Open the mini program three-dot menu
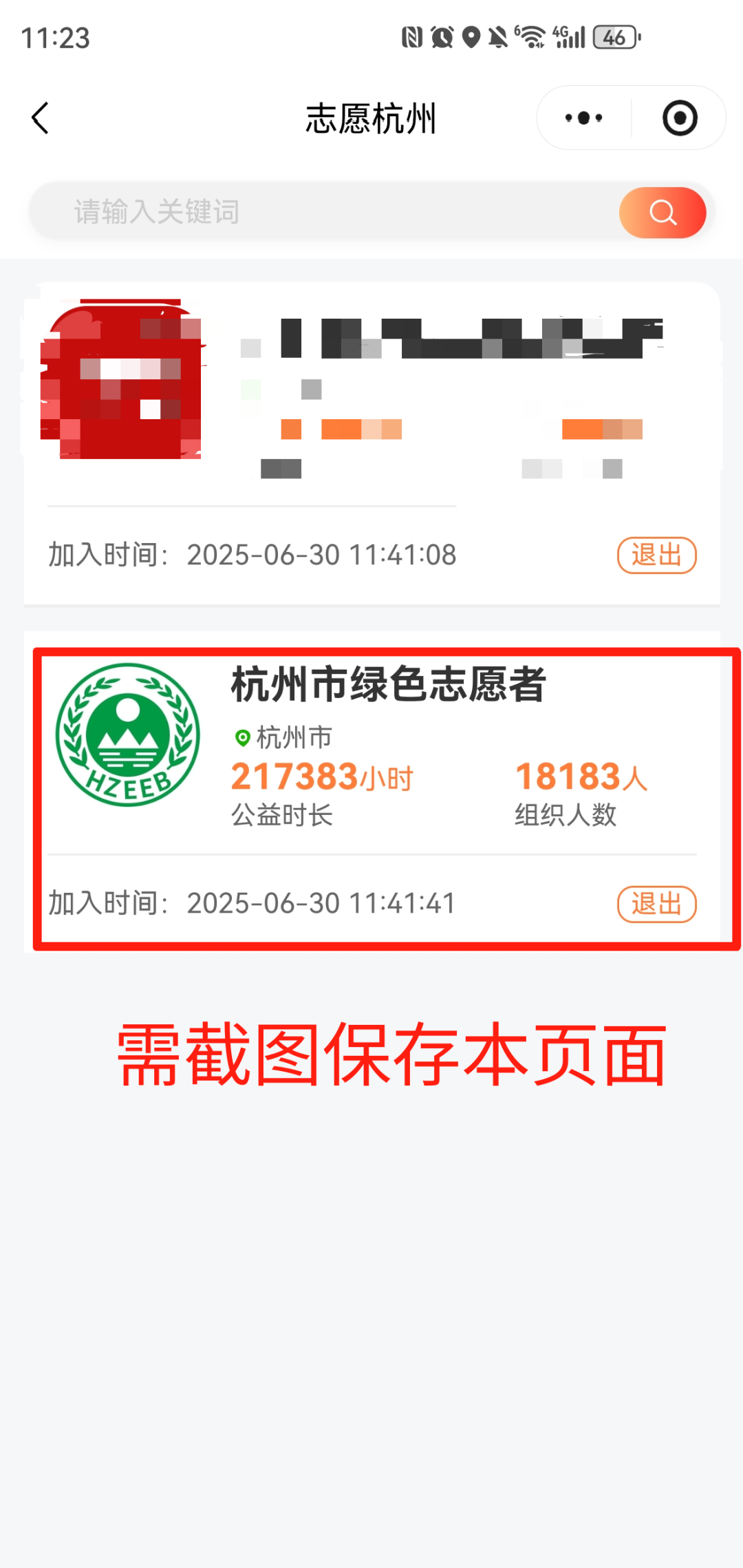 point(583,118)
